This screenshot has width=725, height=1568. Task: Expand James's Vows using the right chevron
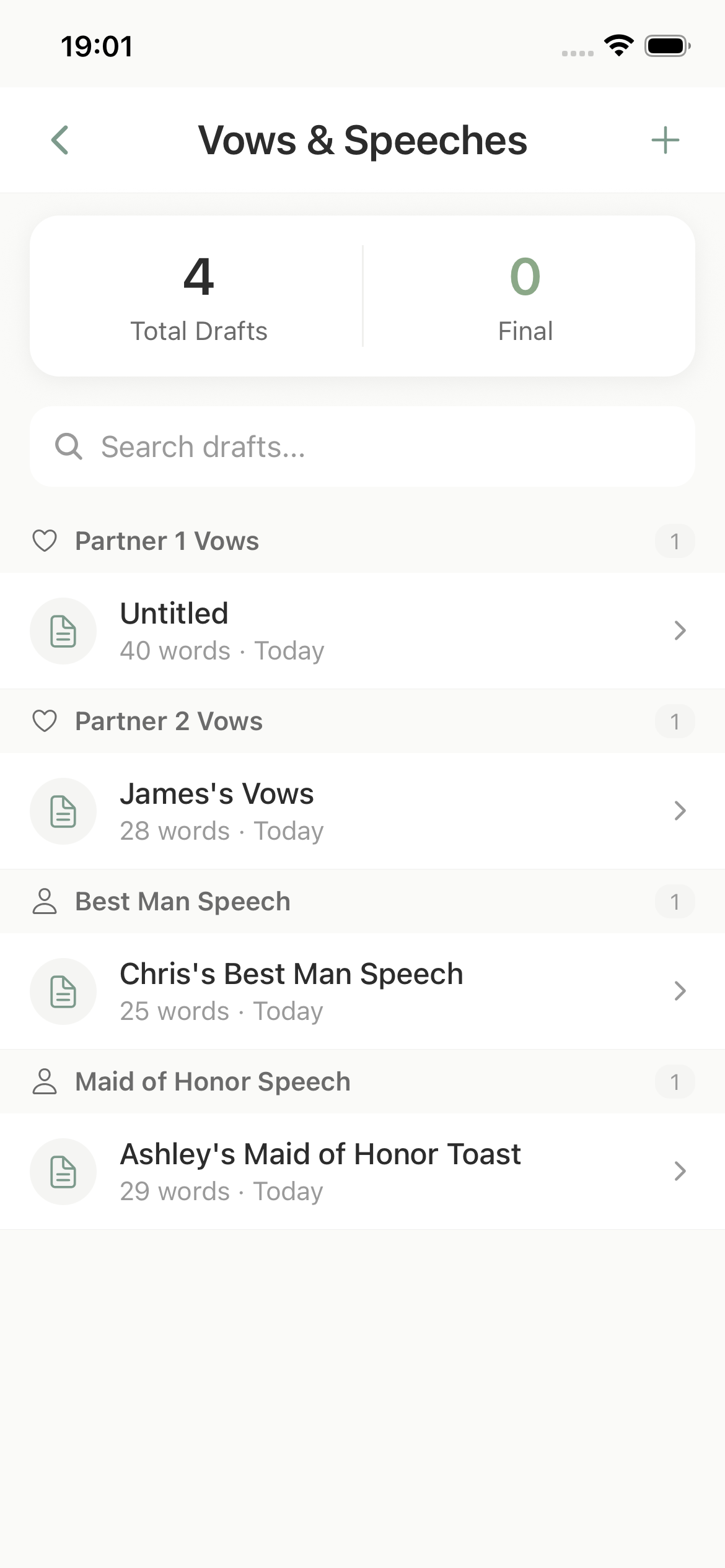click(680, 811)
